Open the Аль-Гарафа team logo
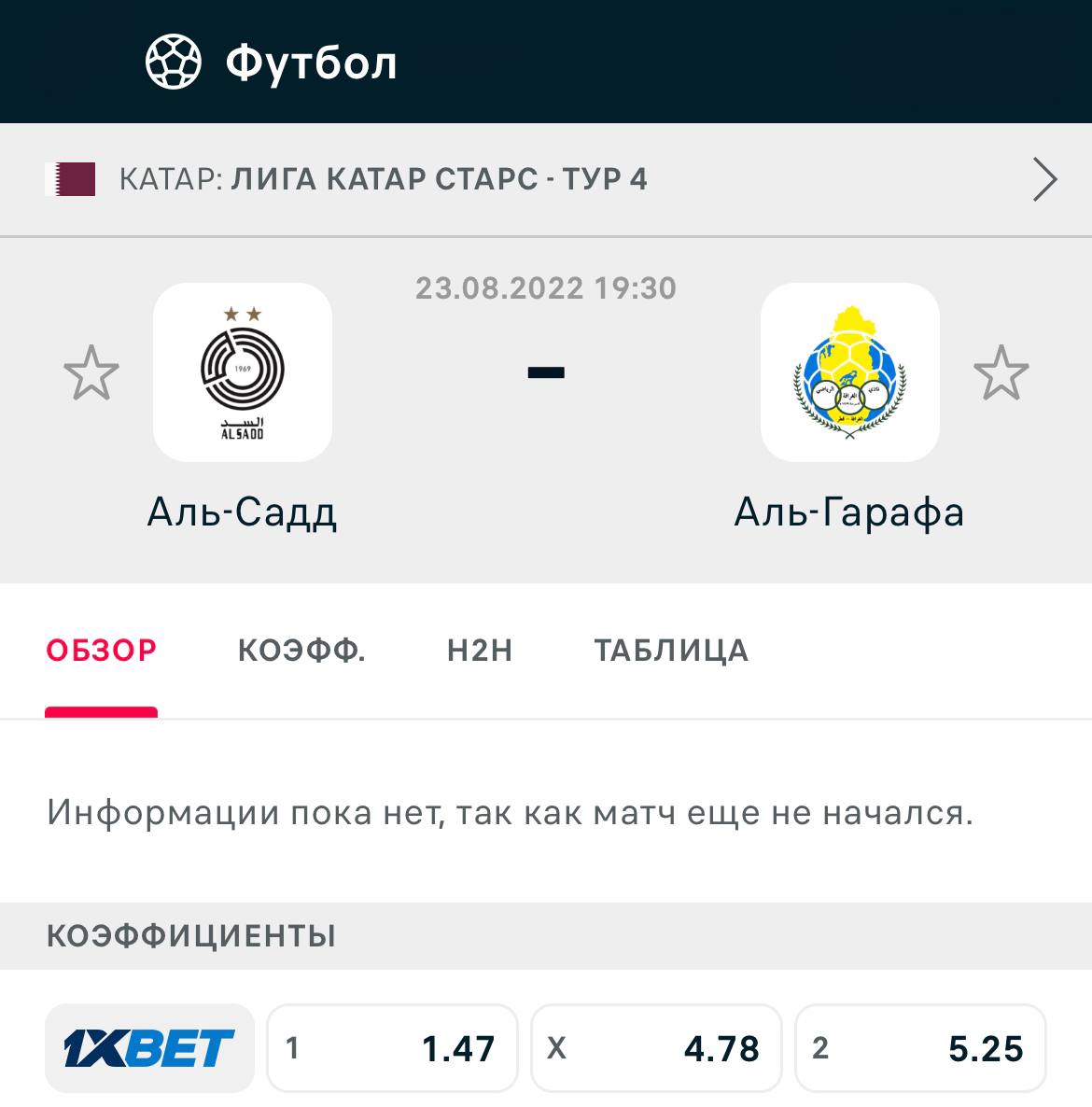This screenshot has width=1092, height=1107. pyautogui.click(x=849, y=372)
